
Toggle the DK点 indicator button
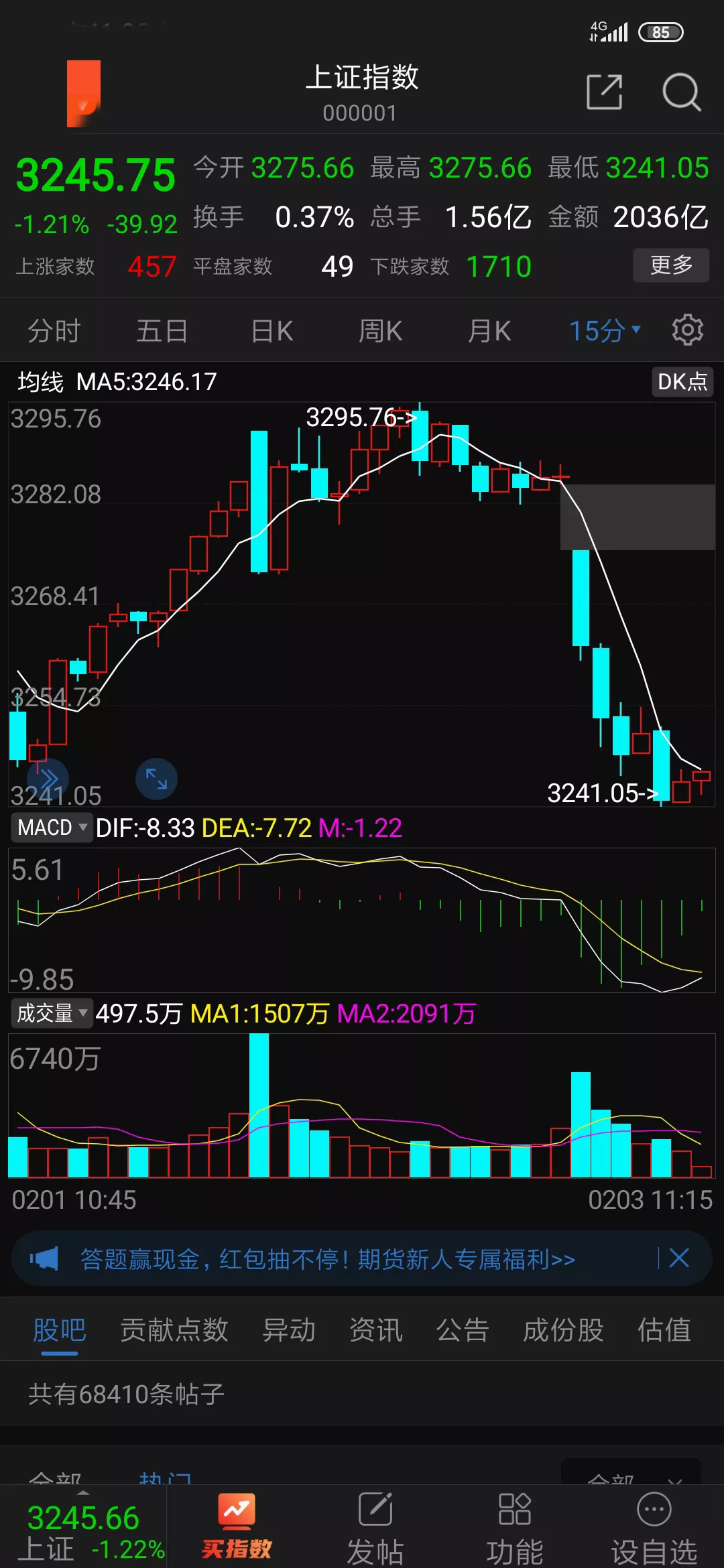click(x=682, y=382)
